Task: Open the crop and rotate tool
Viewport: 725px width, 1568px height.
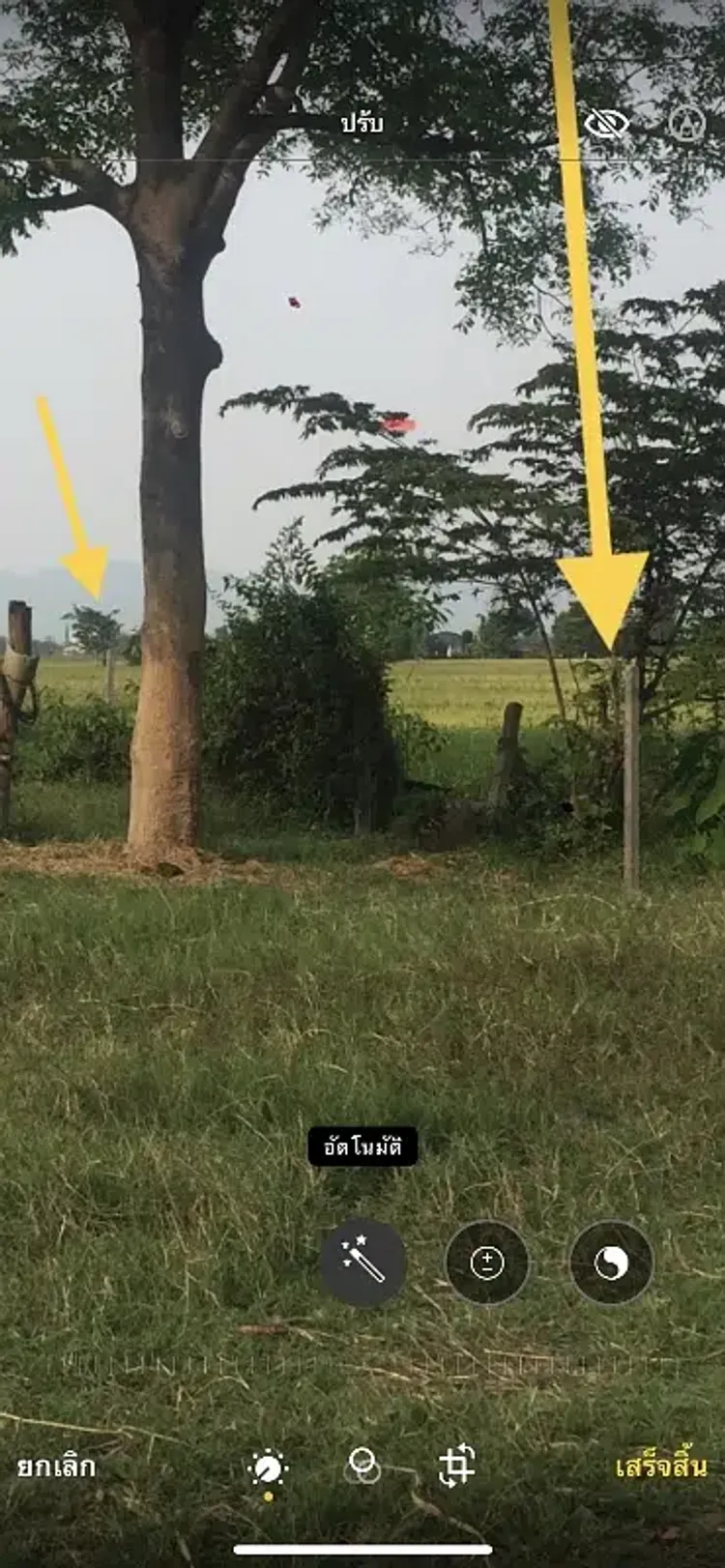Action: coord(456,1466)
